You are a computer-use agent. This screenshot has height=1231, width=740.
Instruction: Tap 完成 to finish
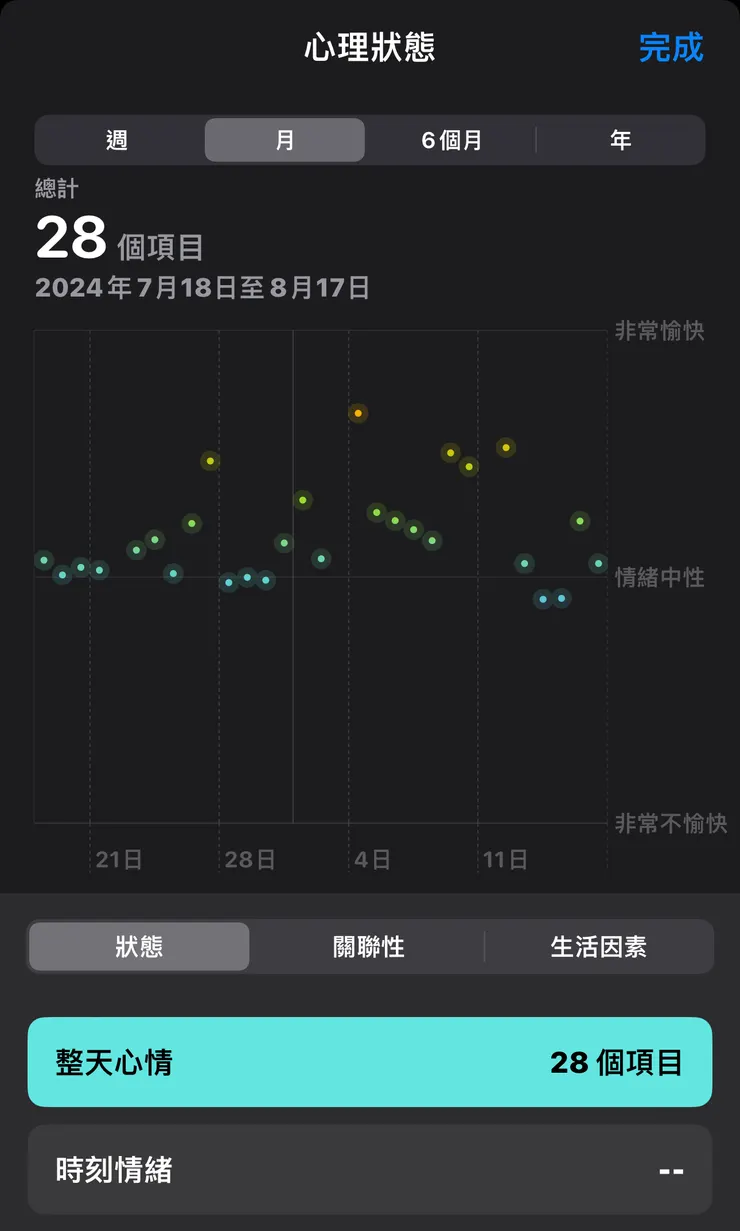pos(672,47)
